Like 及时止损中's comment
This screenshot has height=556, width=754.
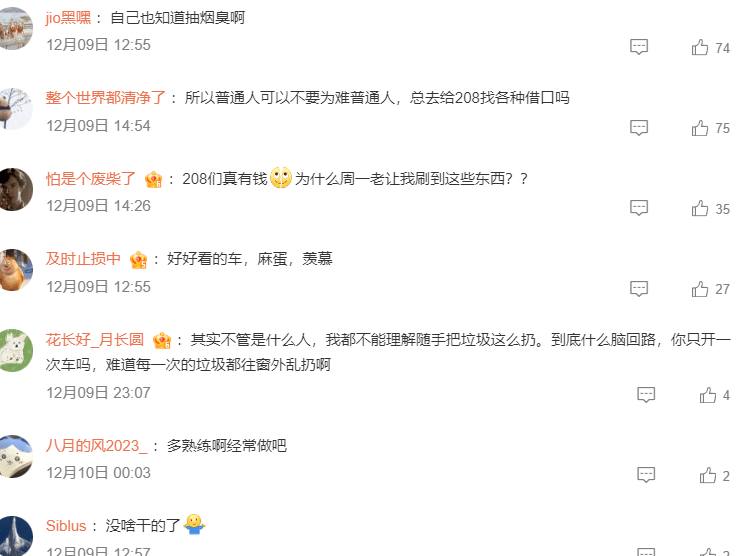pos(700,289)
